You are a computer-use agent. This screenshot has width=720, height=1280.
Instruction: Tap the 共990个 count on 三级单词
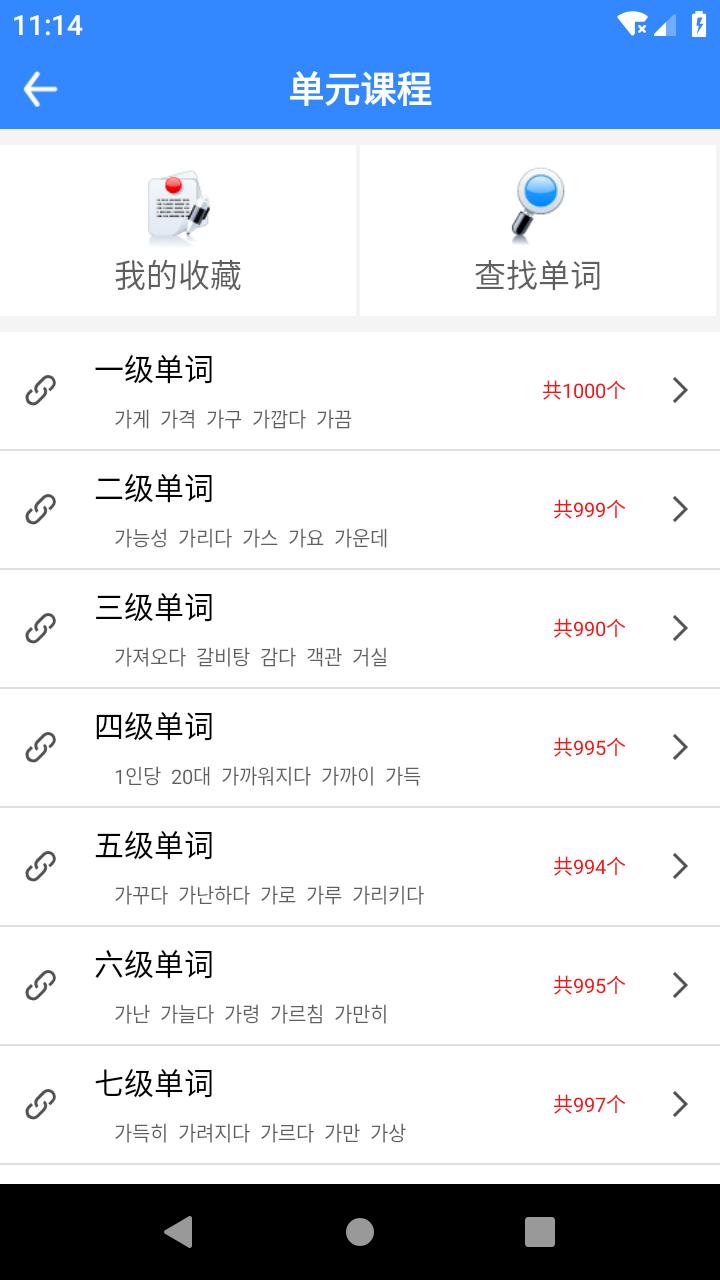click(588, 628)
